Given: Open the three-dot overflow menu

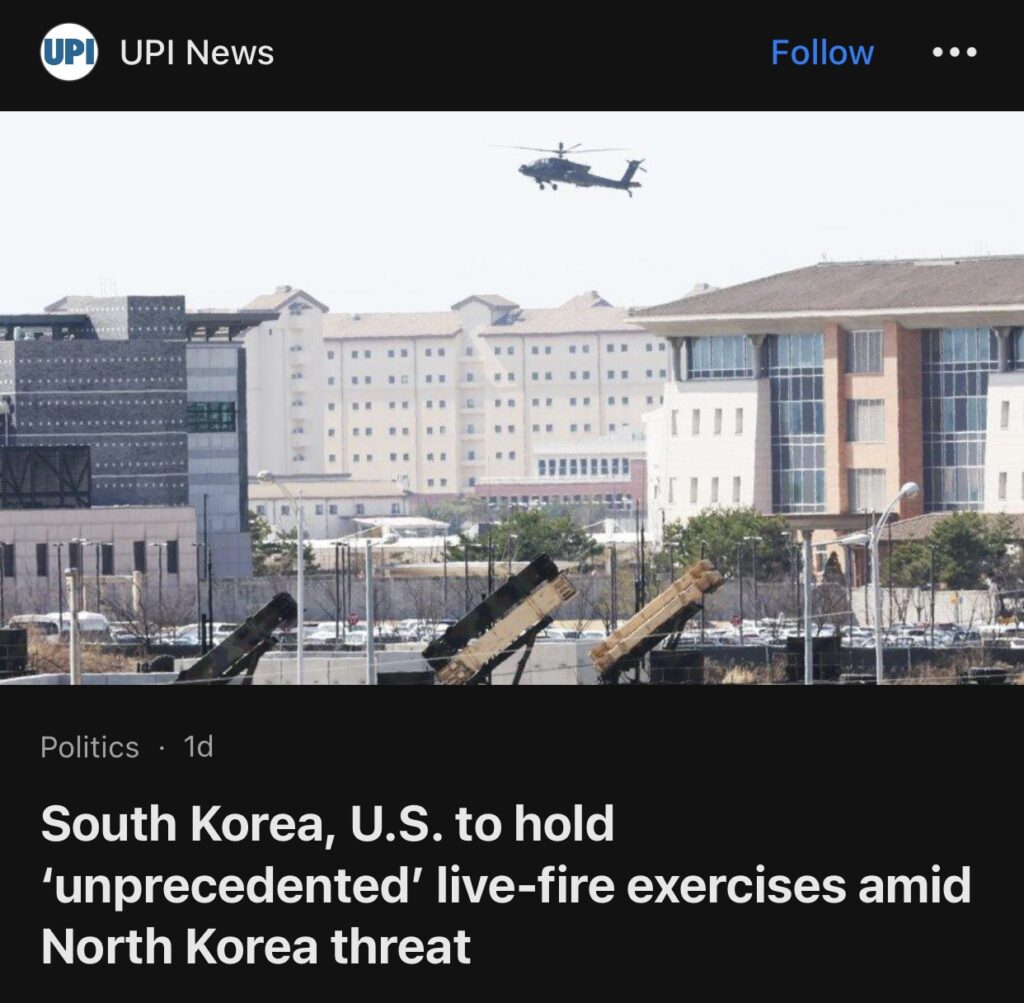Looking at the screenshot, I should (x=953, y=53).
